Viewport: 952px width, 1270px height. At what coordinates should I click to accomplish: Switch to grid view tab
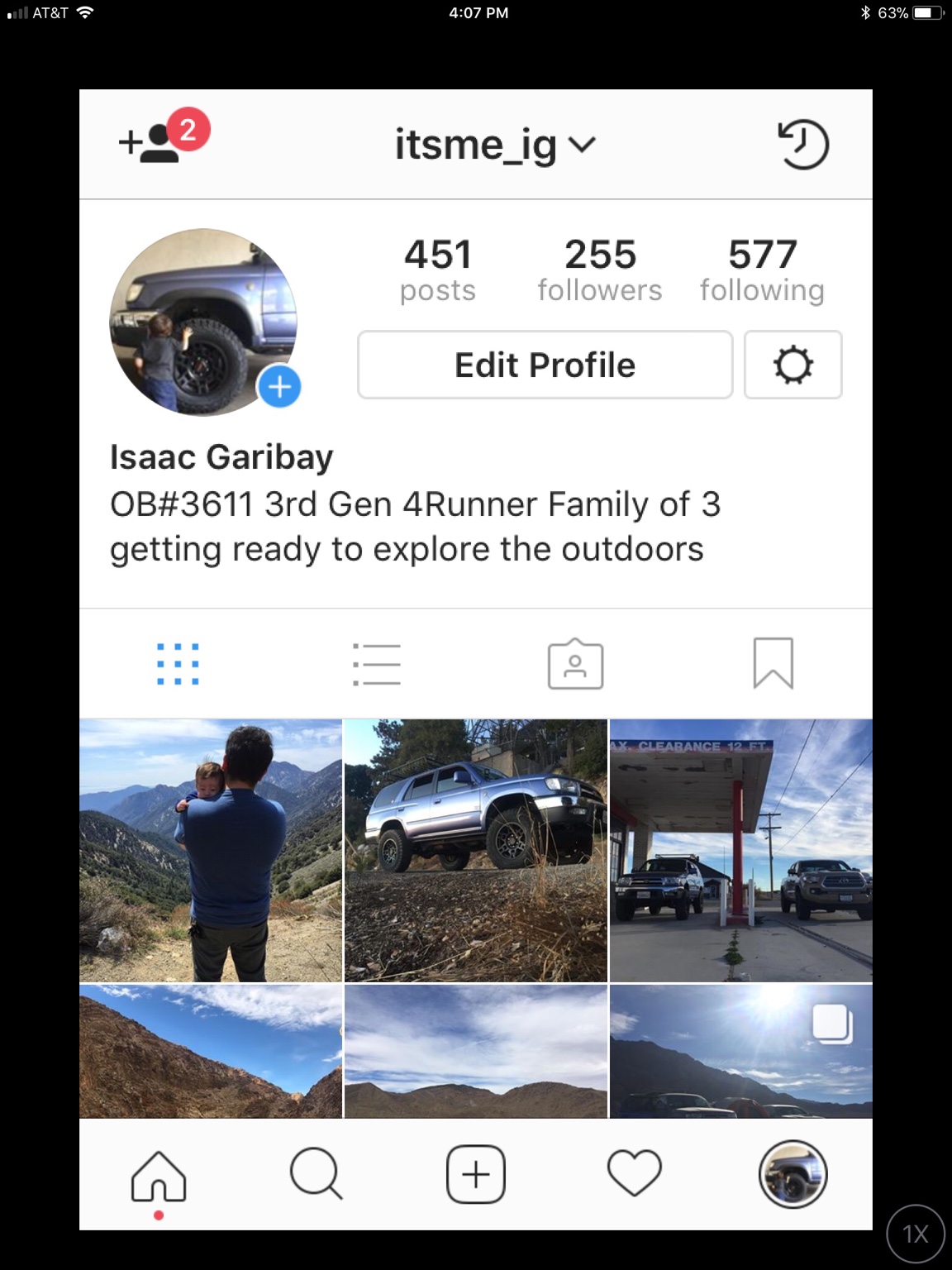(178, 664)
